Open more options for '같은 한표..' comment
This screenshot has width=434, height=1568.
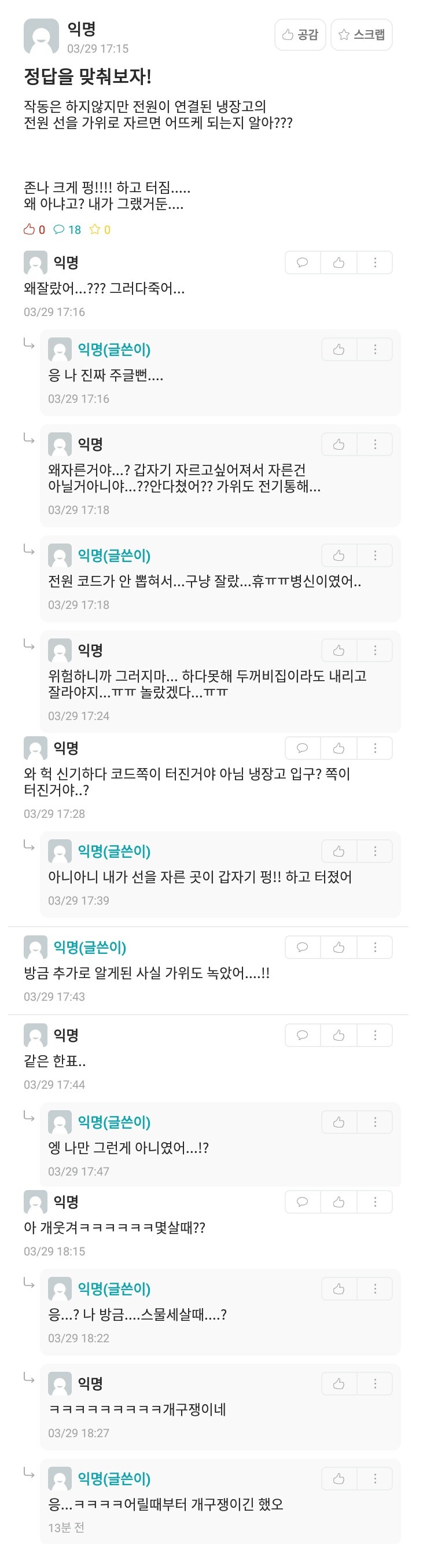coord(375,1035)
